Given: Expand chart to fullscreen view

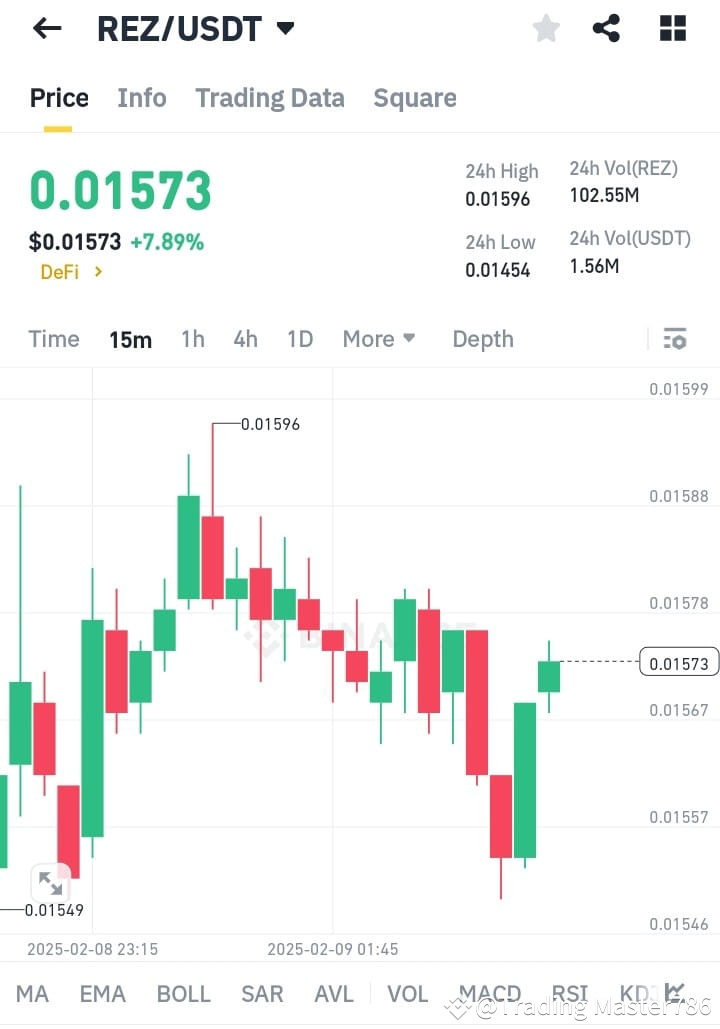Looking at the screenshot, I should 52,883.
